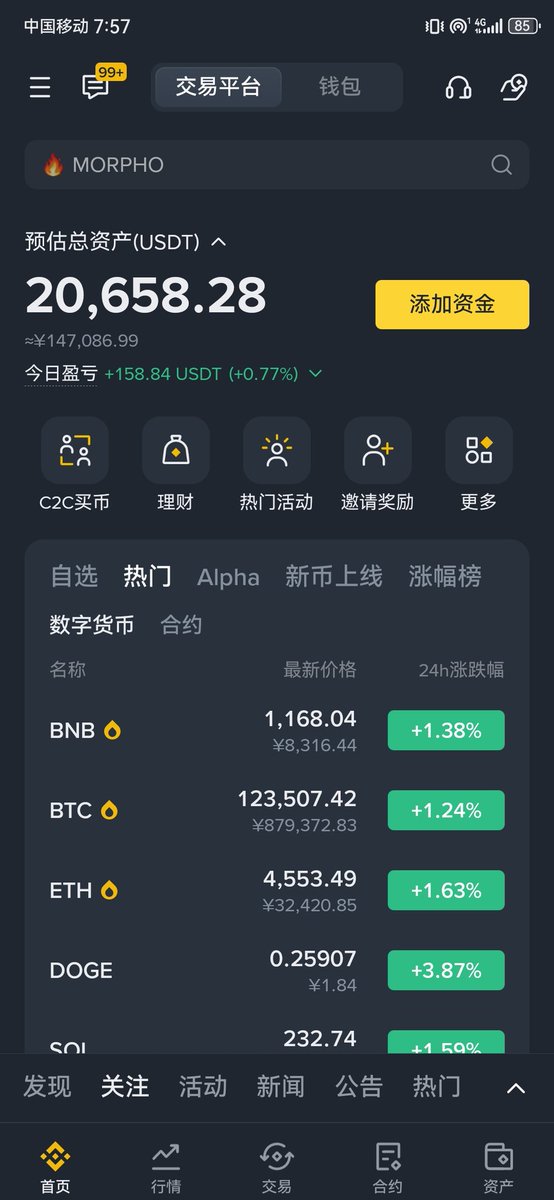
Task: Switch to 合约 sub-tab
Action: [x=181, y=625]
